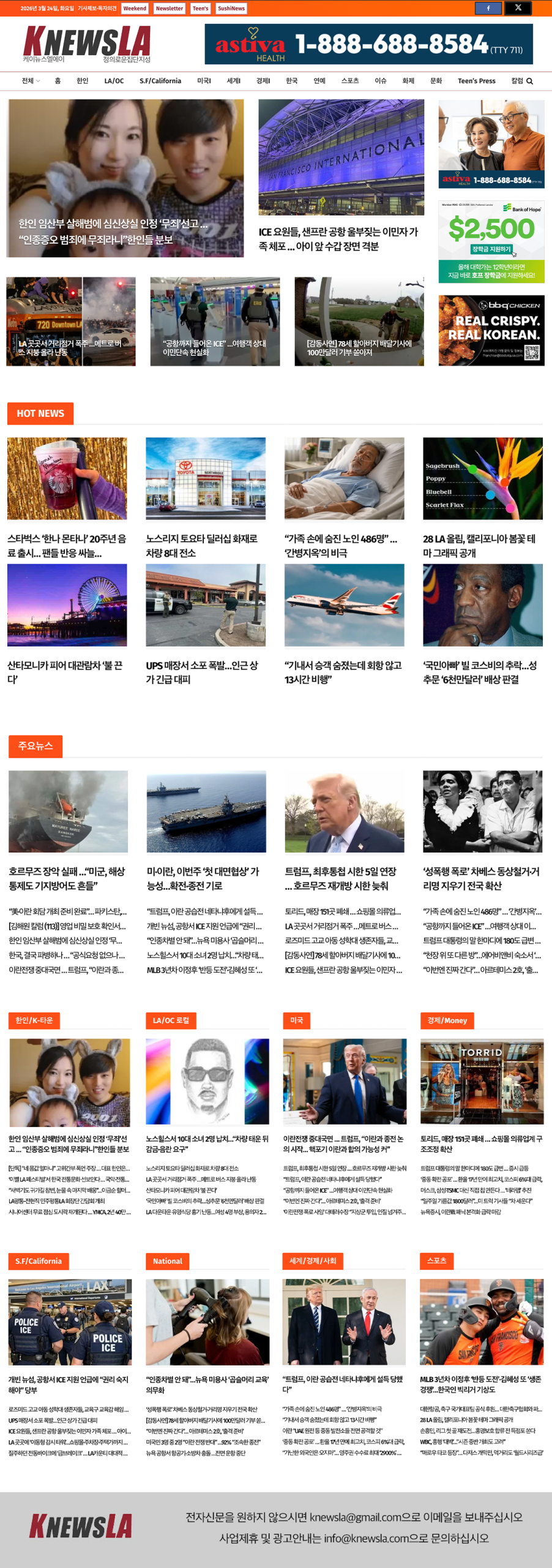Open the search magnifier in the menu bar
The height and width of the screenshot is (1568, 552).
tap(530, 81)
